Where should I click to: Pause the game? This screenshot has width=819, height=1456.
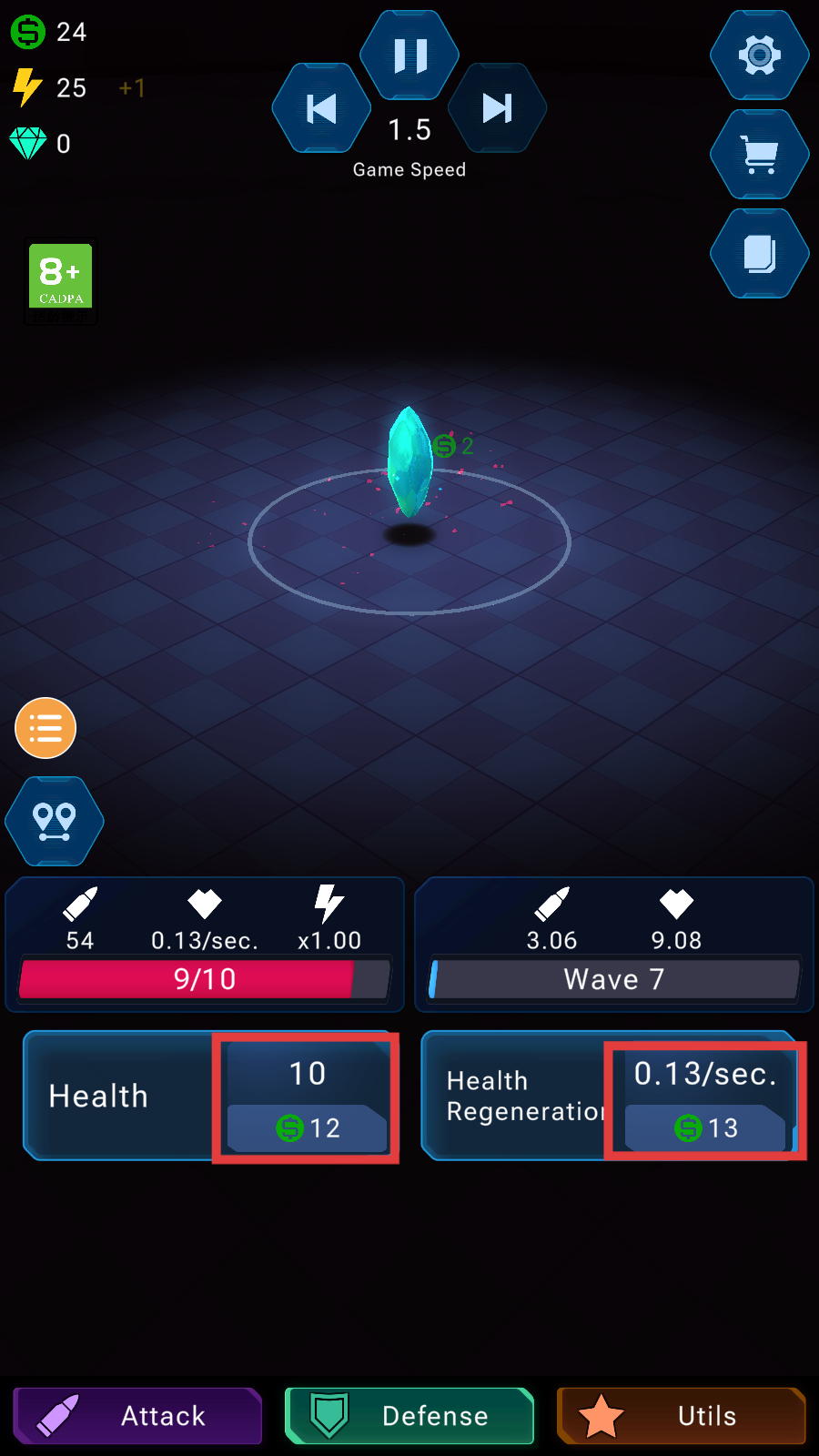(x=409, y=56)
